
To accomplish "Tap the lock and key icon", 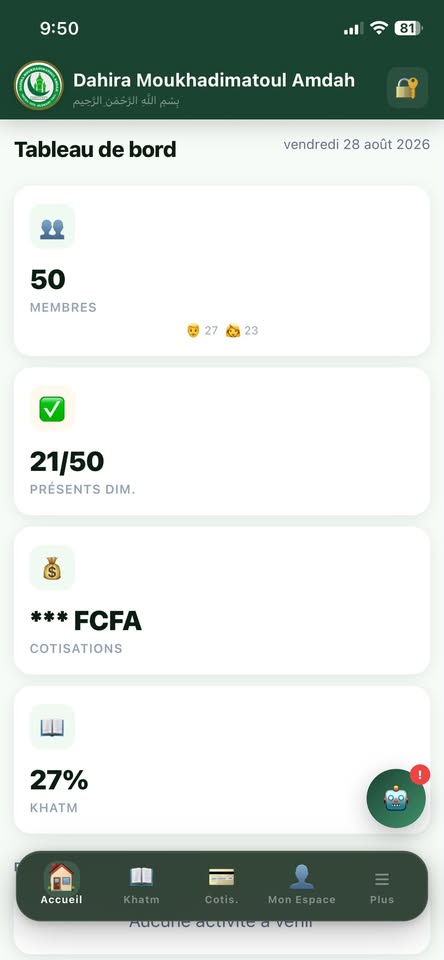I will (x=407, y=88).
